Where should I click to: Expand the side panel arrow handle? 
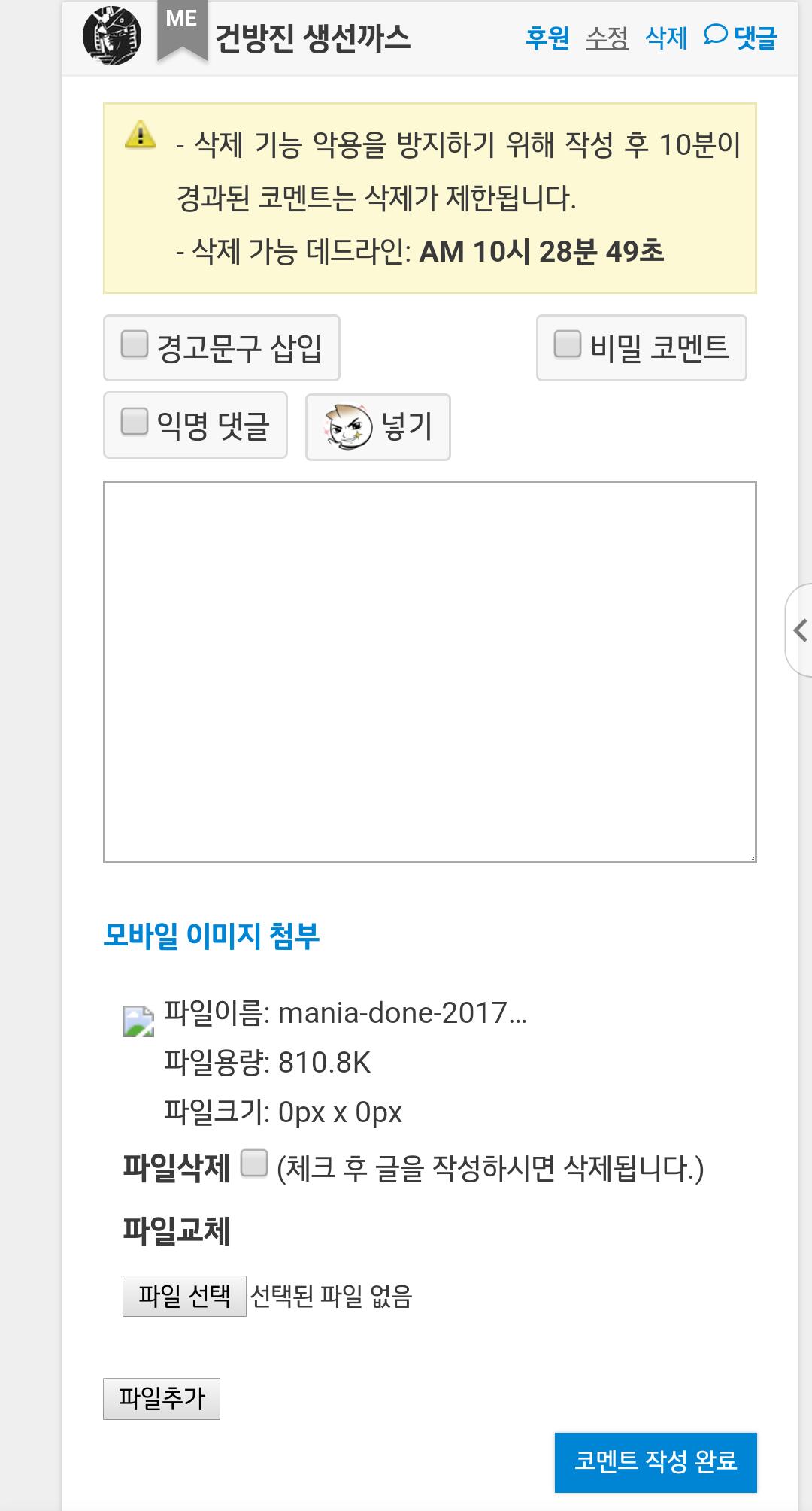pos(799,630)
